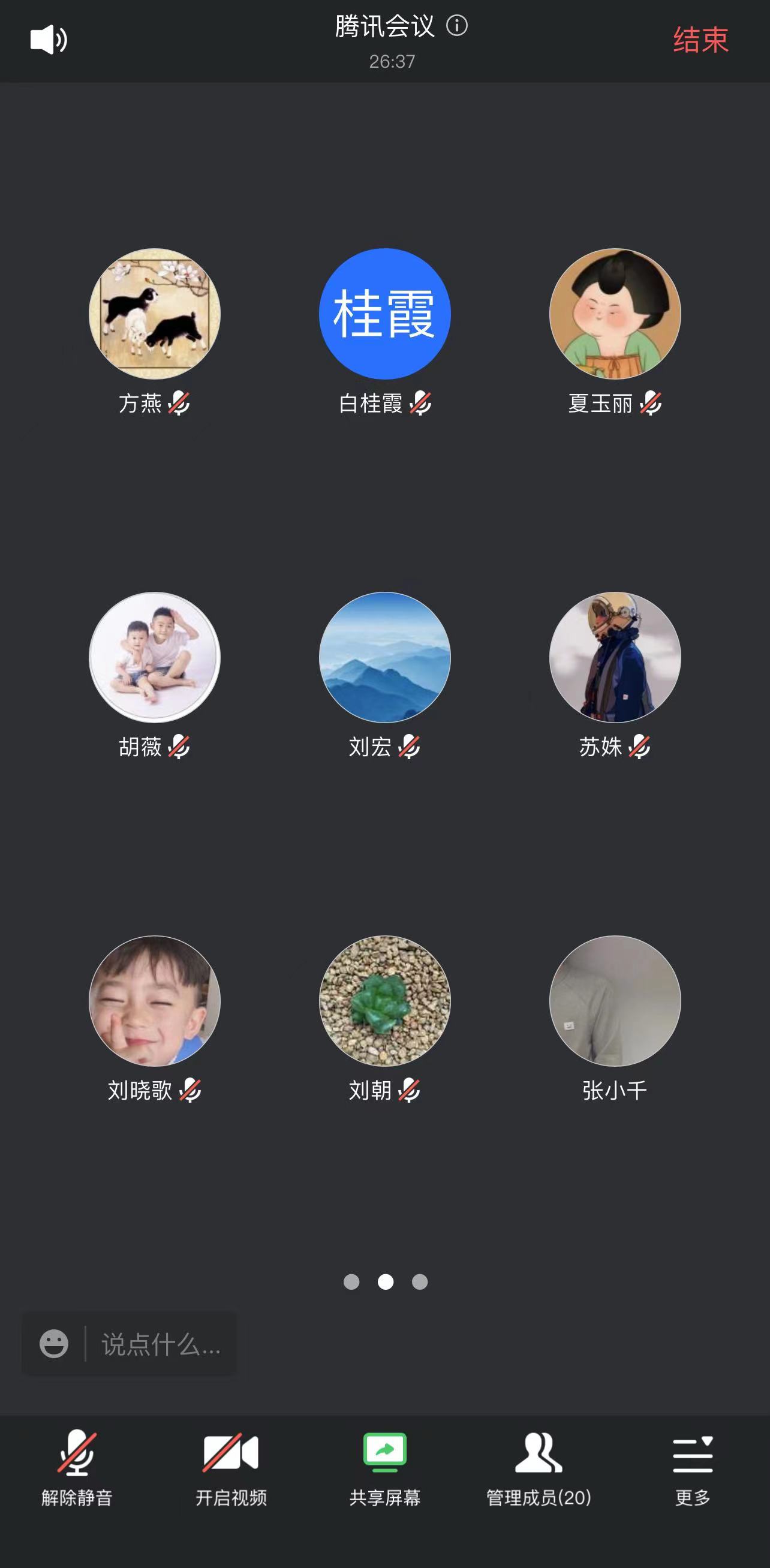Open the emoji picker in chat bar

pos(54,1343)
